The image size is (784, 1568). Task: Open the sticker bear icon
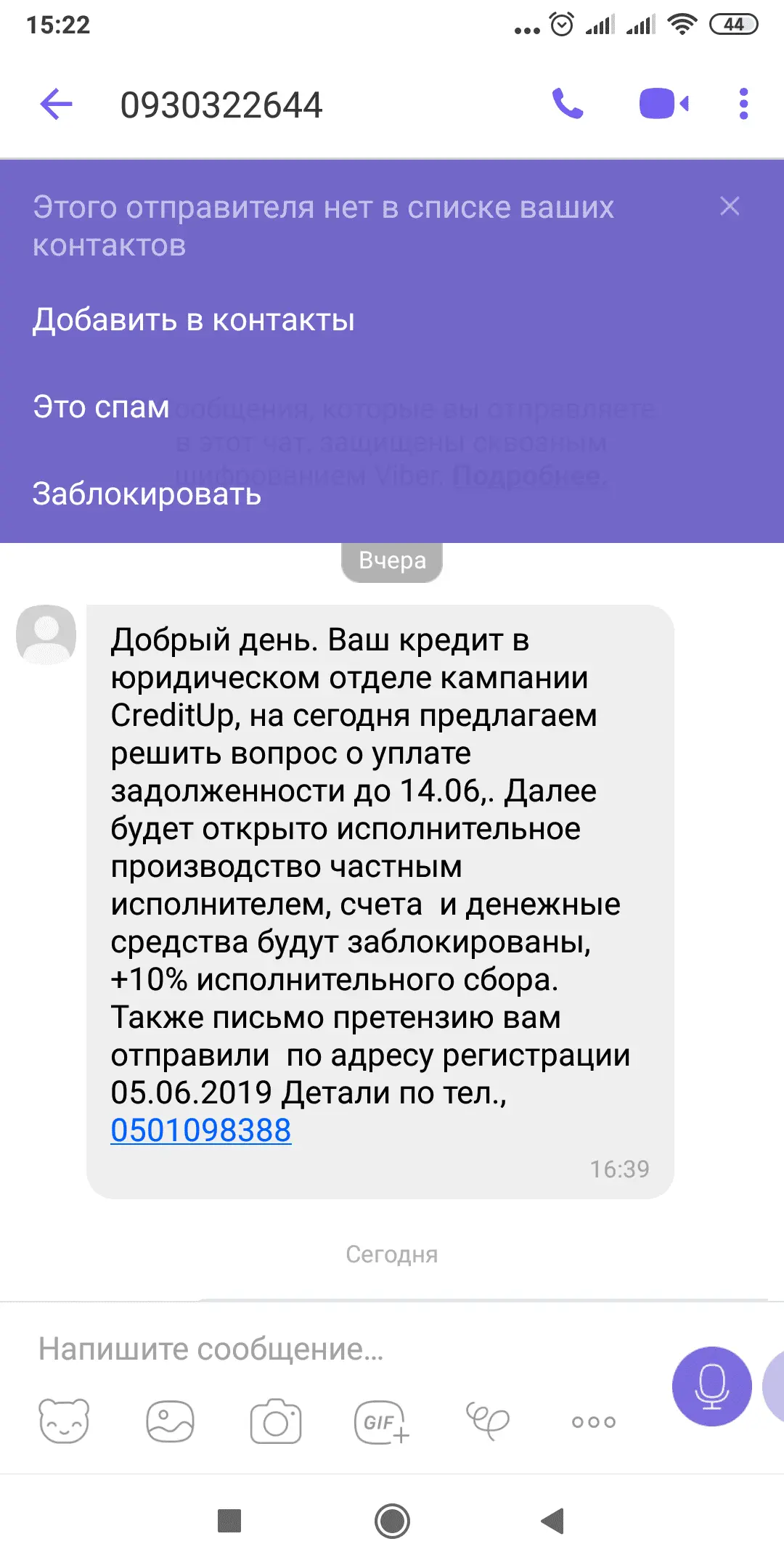pos(64,1421)
